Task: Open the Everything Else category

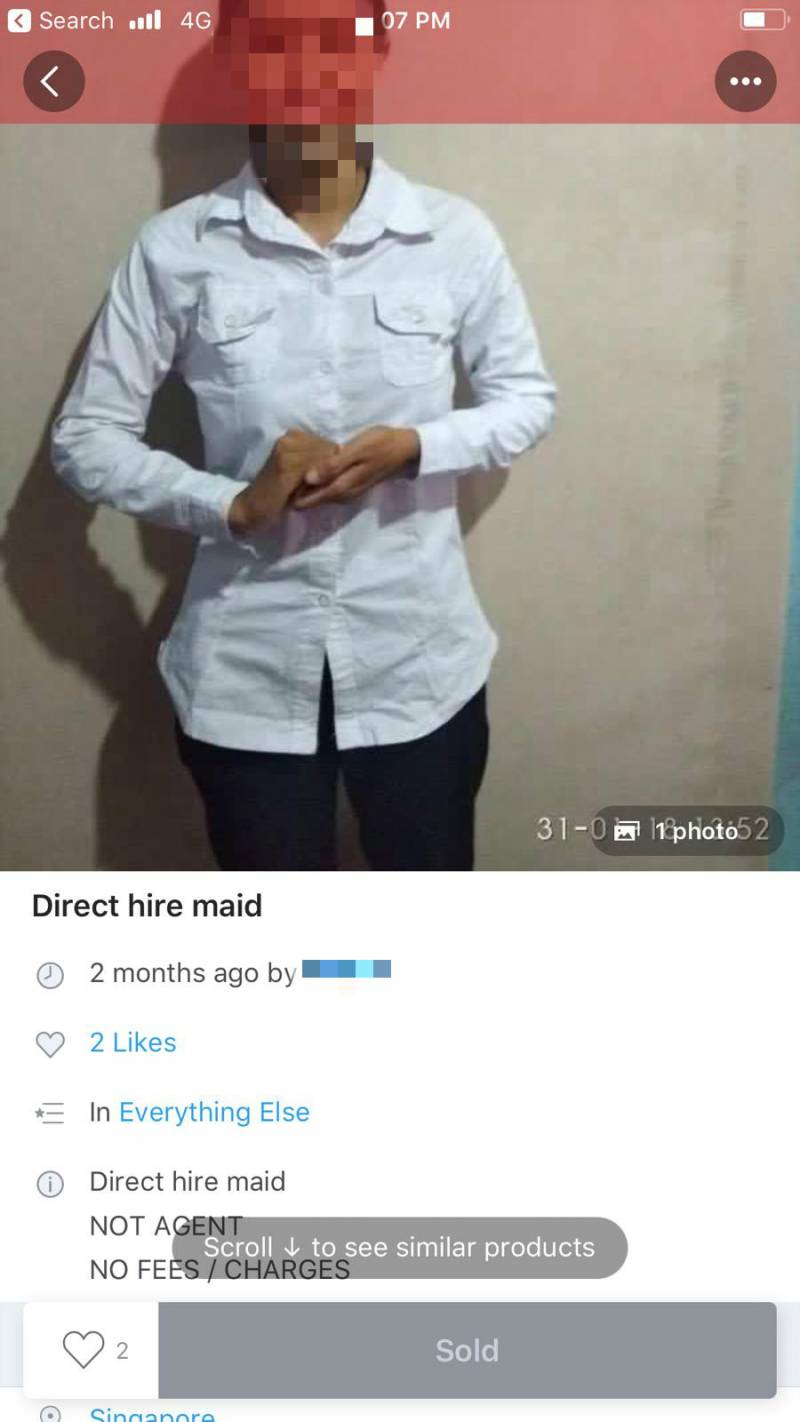Action: (214, 1112)
